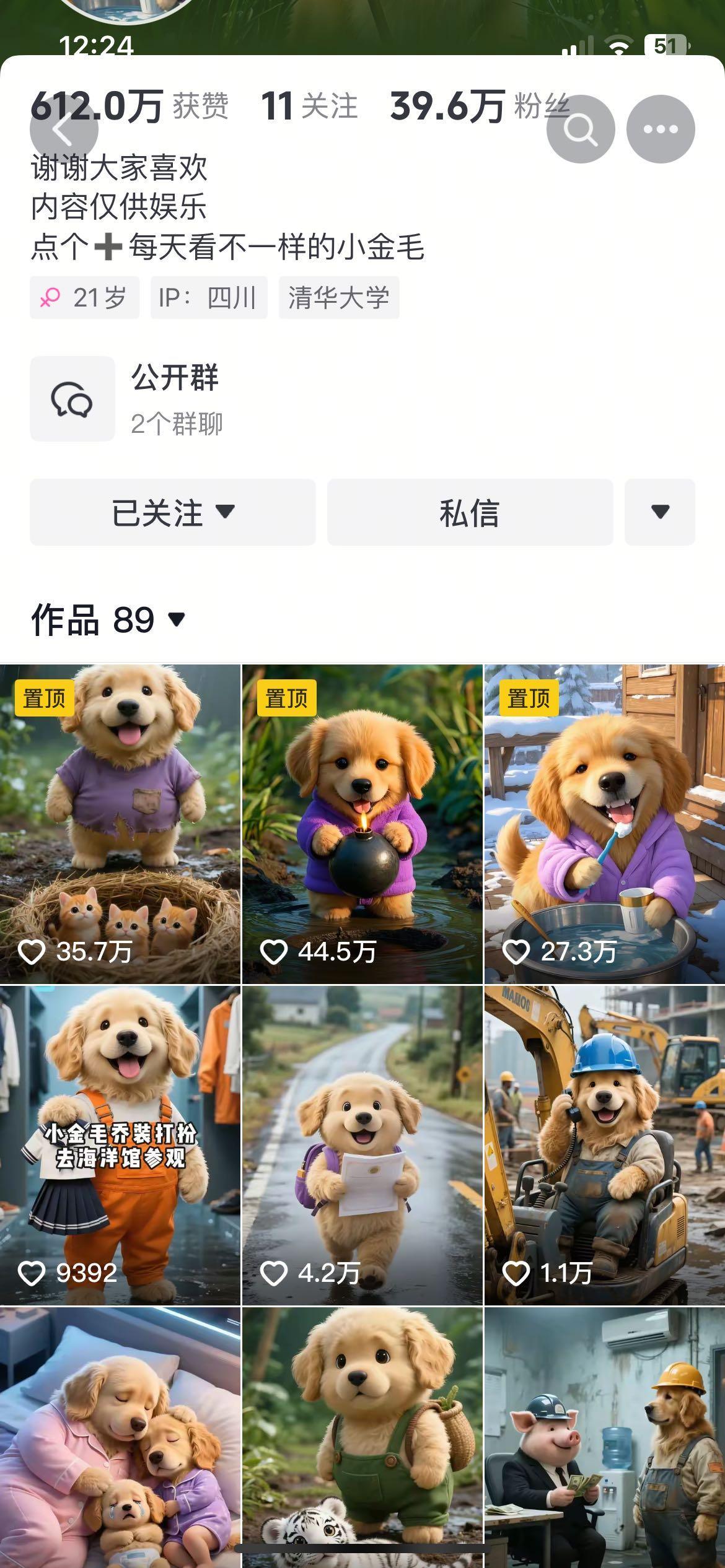This screenshot has height=1568, width=725.
Task: Expand the arrow button beside 私信
Action: (659, 512)
